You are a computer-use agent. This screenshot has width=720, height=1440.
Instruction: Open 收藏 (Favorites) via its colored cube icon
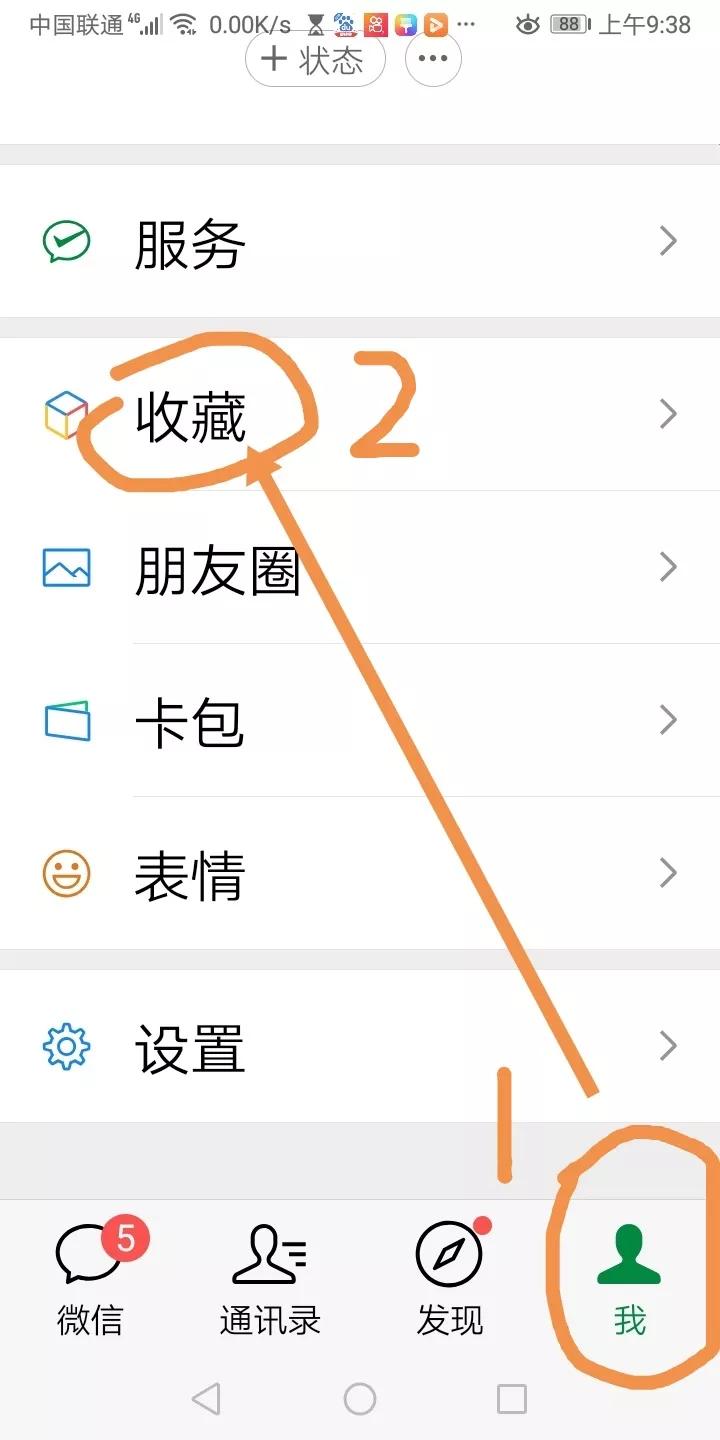coord(64,413)
